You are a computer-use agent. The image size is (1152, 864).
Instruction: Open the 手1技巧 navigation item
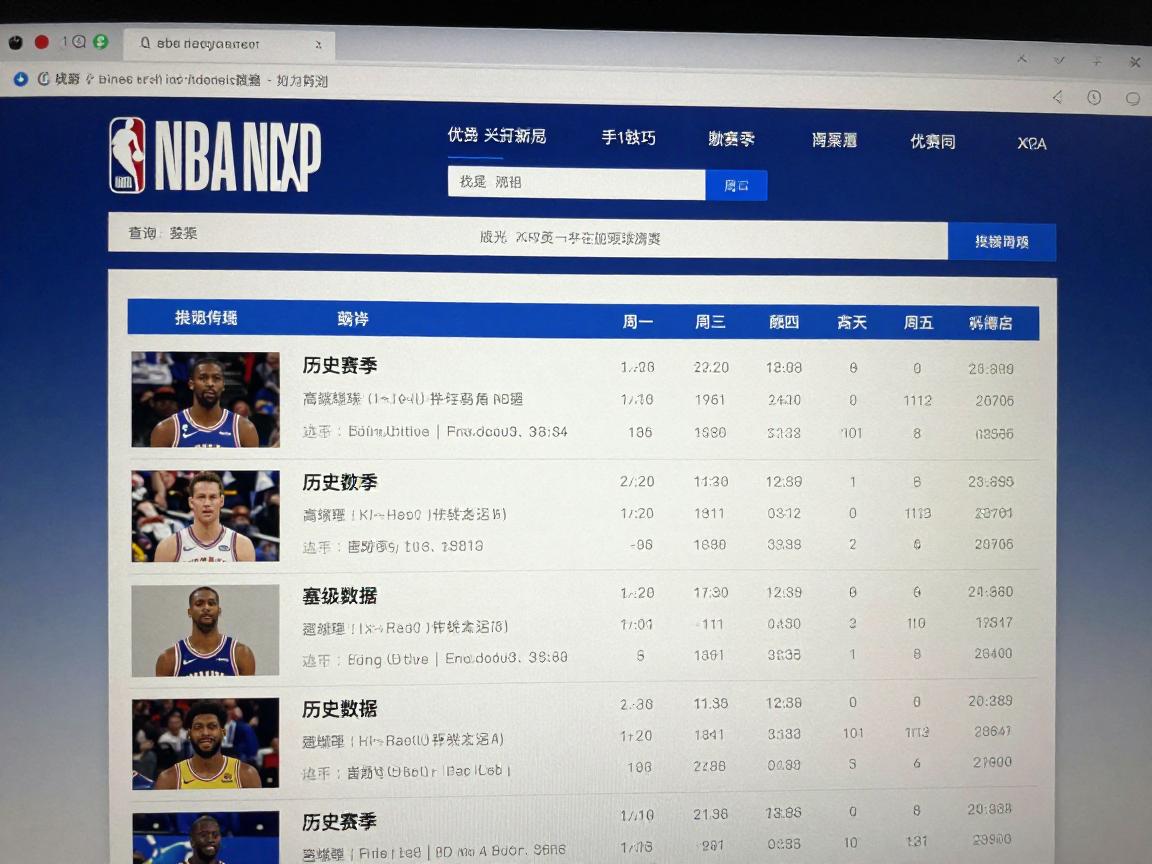[x=628, y=138]
